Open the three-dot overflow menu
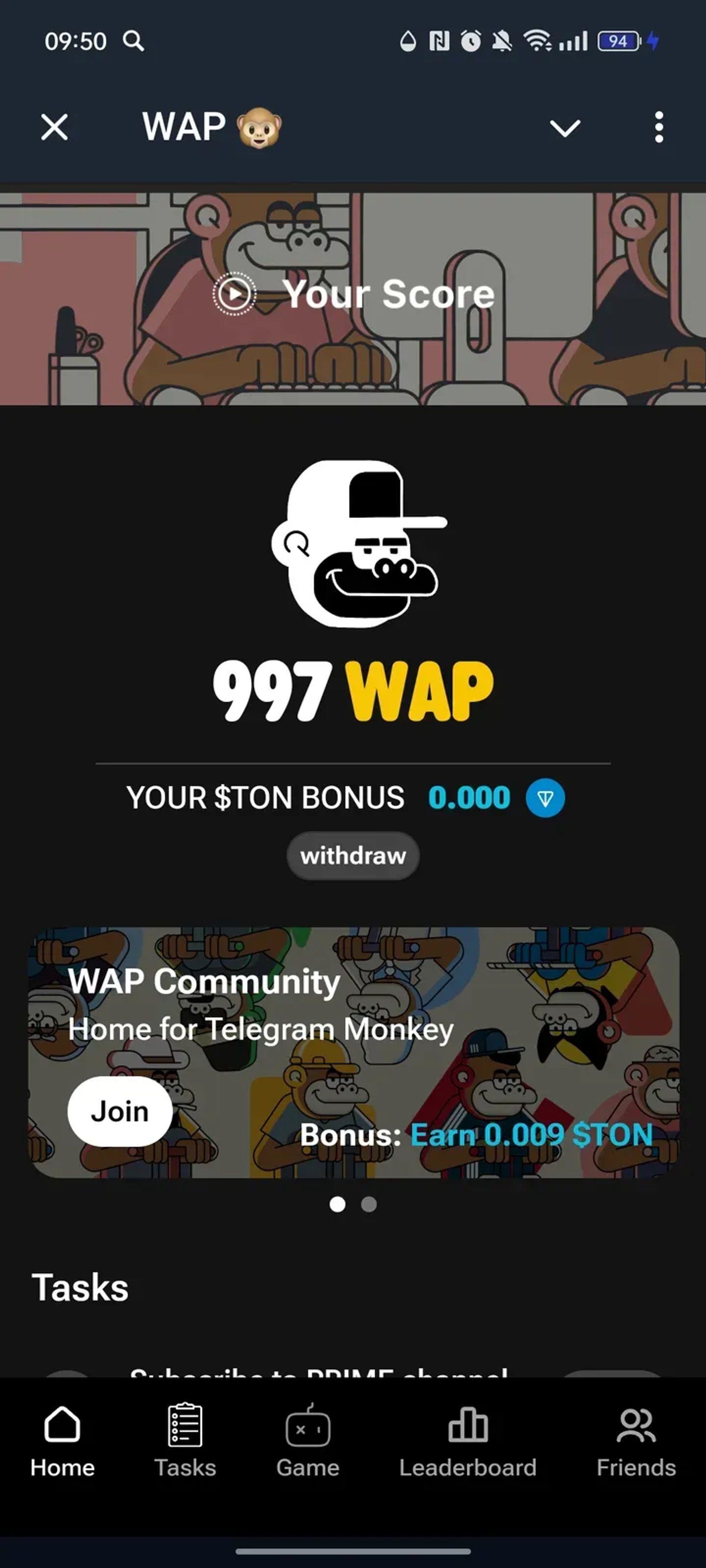The width and height of the screenshot is (706, 1568). (658, 127)
